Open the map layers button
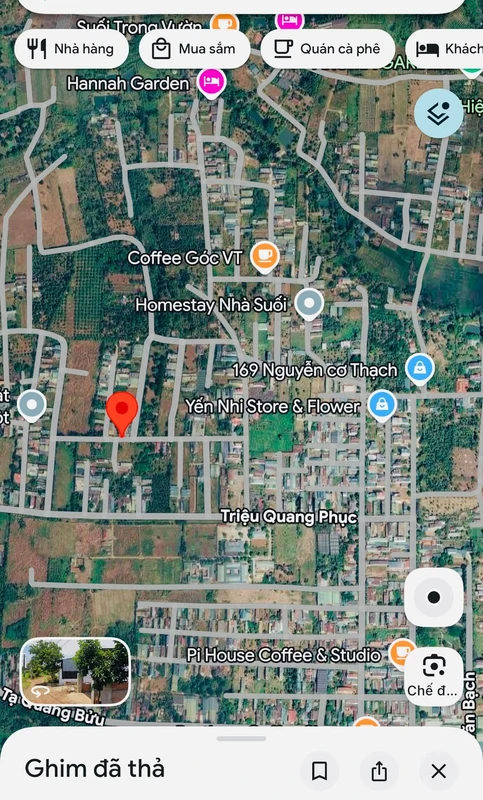Screen dimensions: 483x800 click(439, 113)
